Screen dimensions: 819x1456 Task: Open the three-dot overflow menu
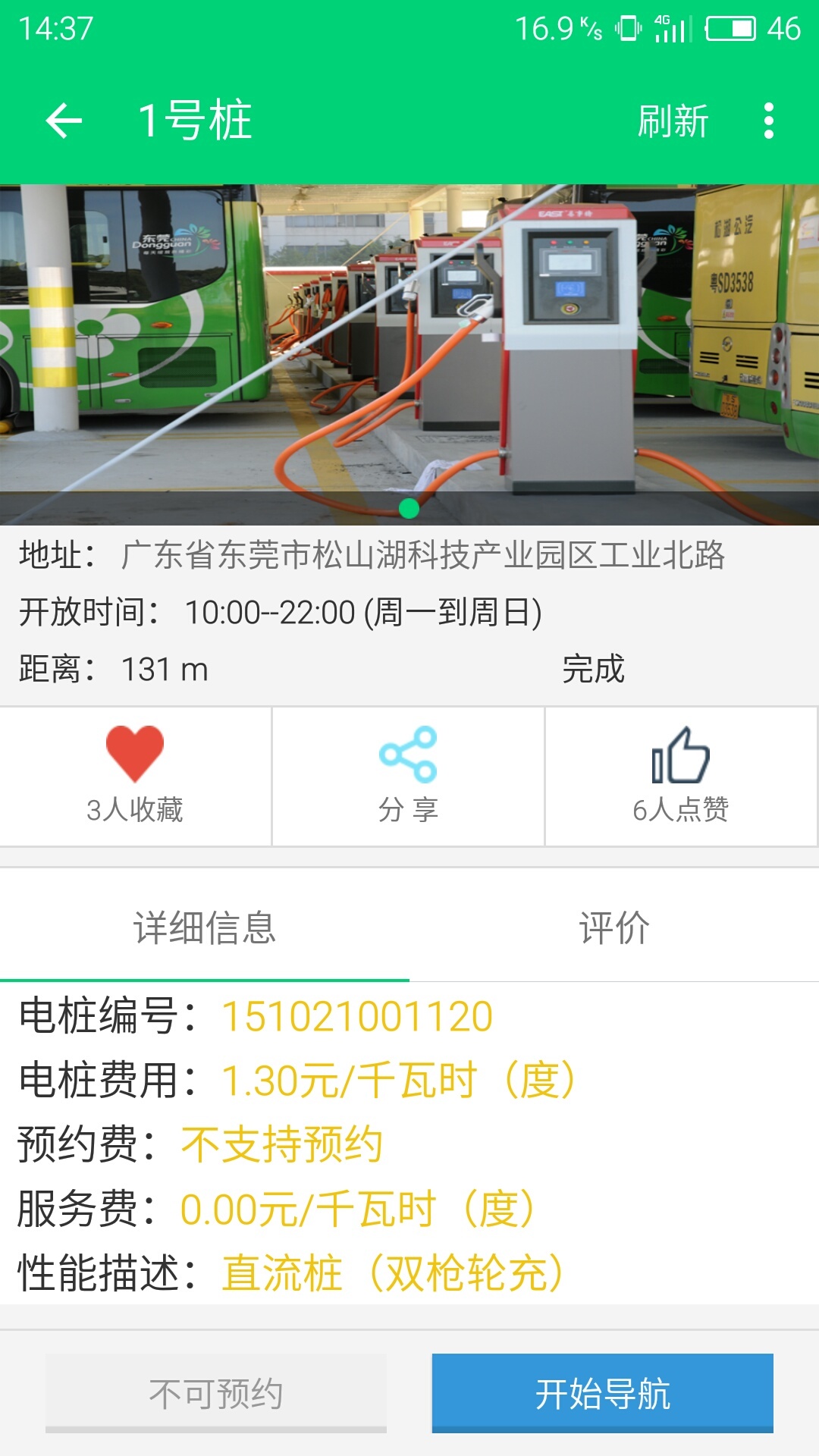[769, 121]
